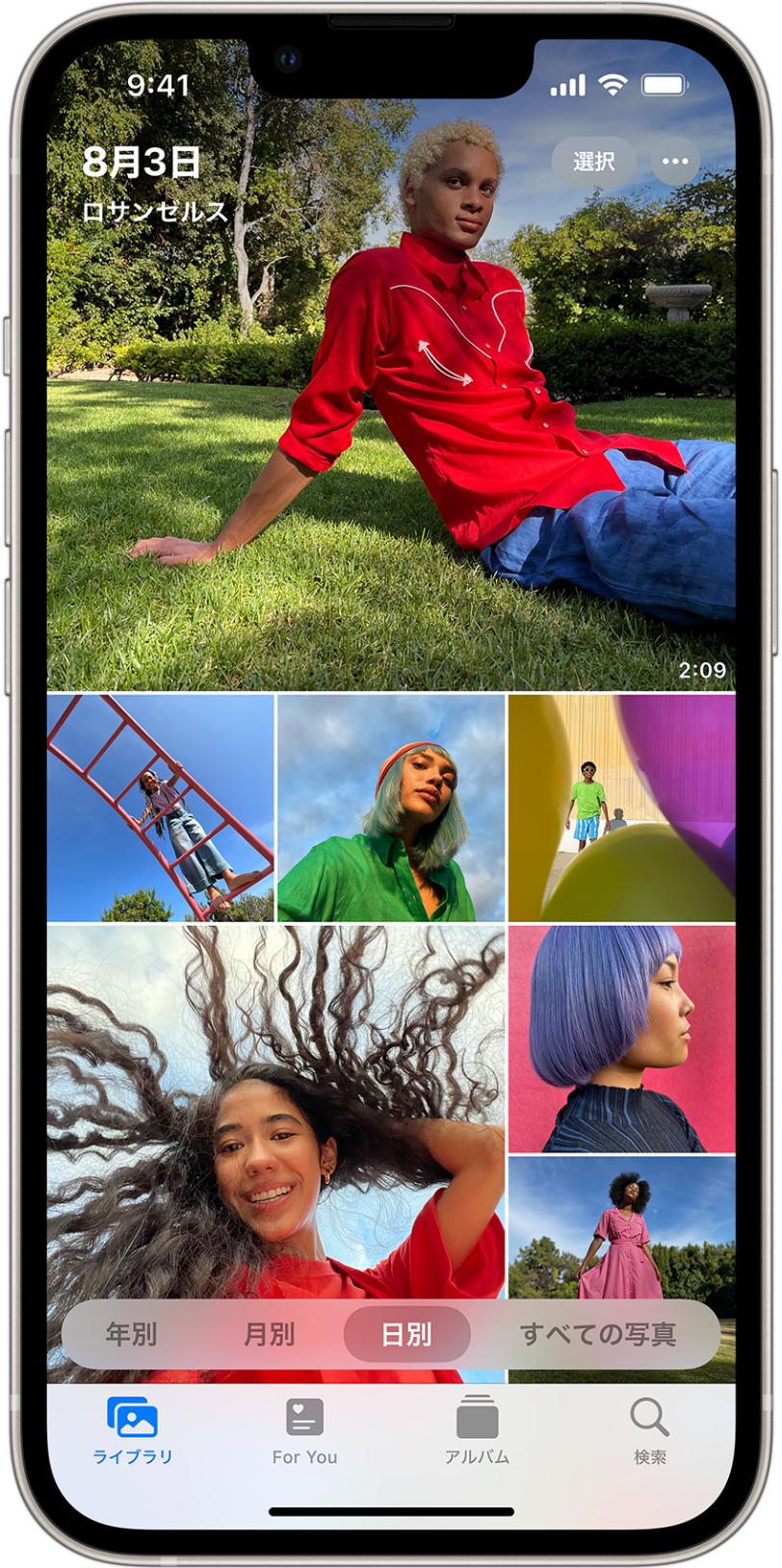This screenshot has height=1568, width=782.
Task: Select the 日別 segment
Action: coord(406,1334)
